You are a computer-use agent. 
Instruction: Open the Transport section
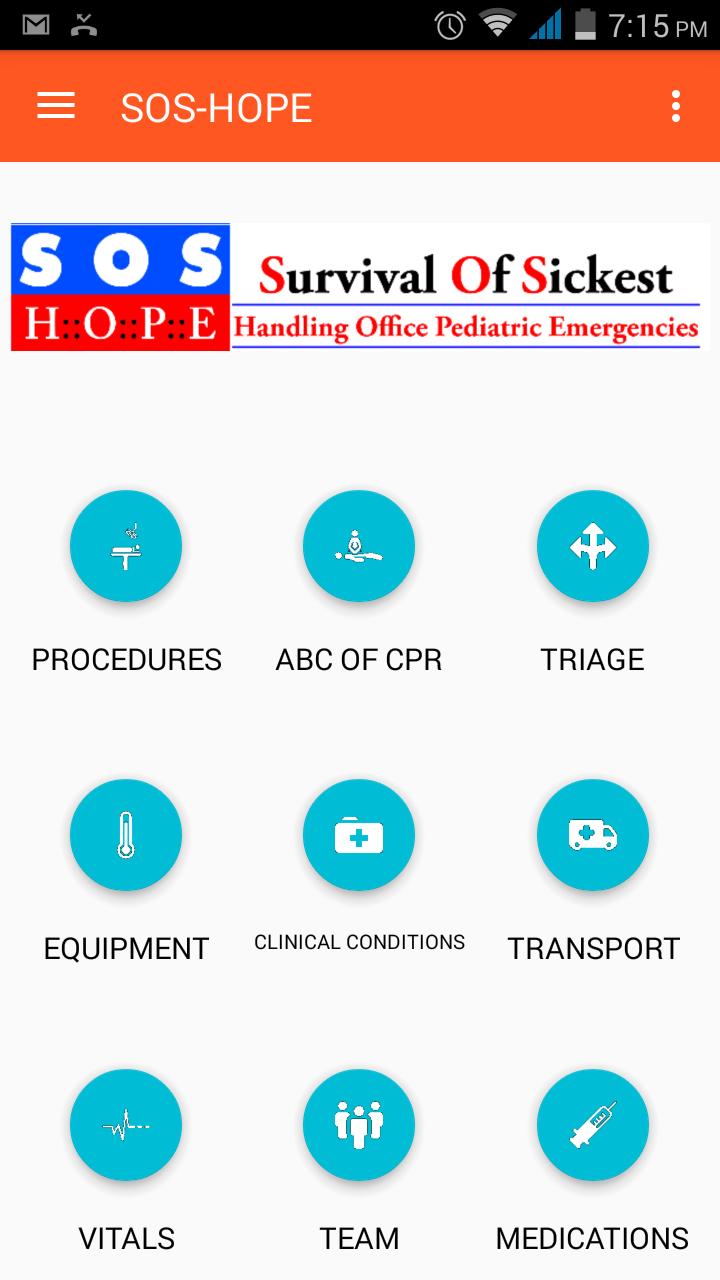point(593,835)
